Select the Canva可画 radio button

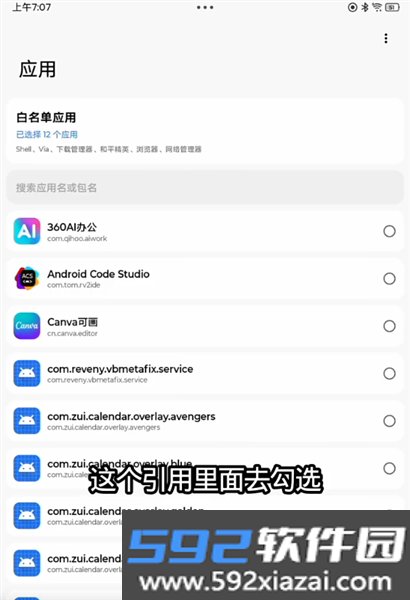click(389, 326)
